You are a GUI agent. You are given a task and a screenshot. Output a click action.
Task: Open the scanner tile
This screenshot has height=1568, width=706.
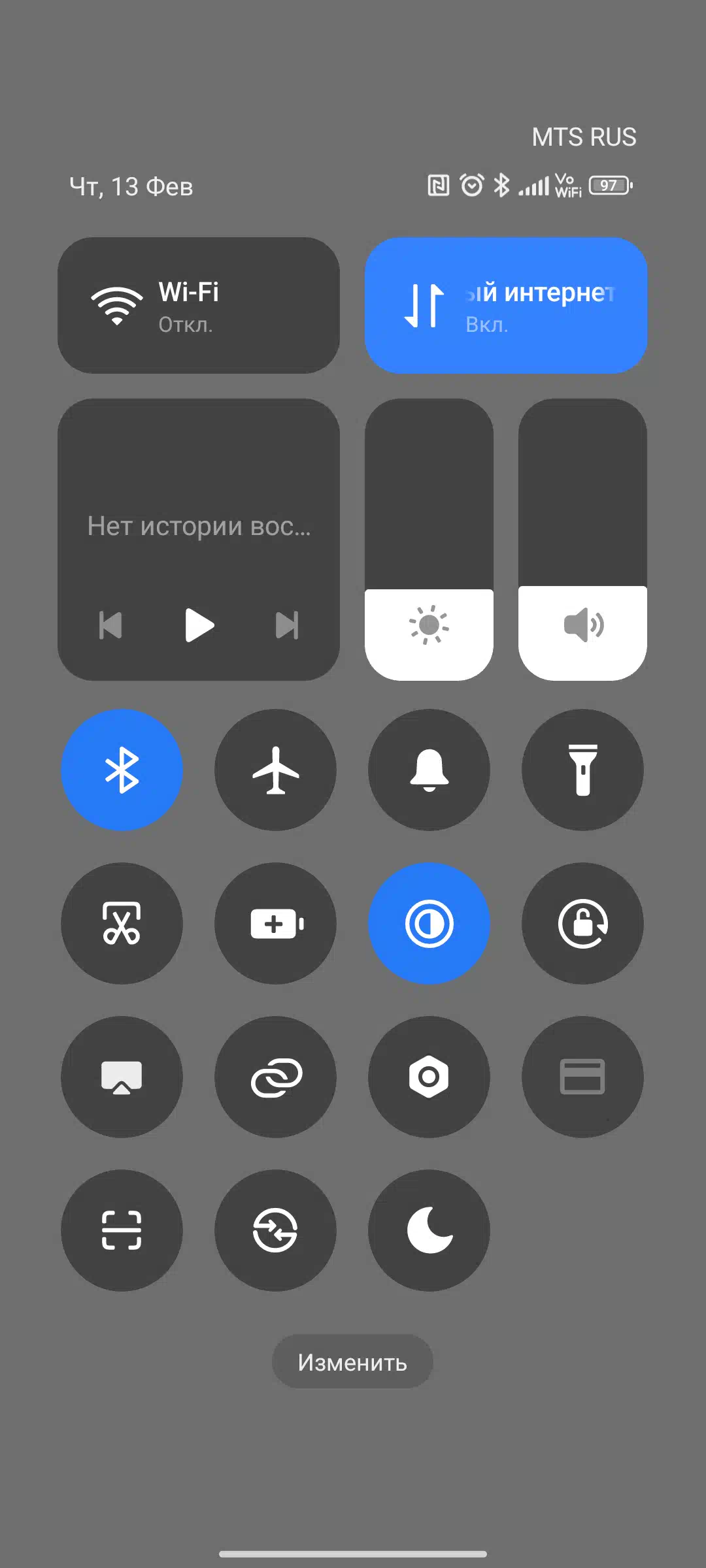[122, 1230]
